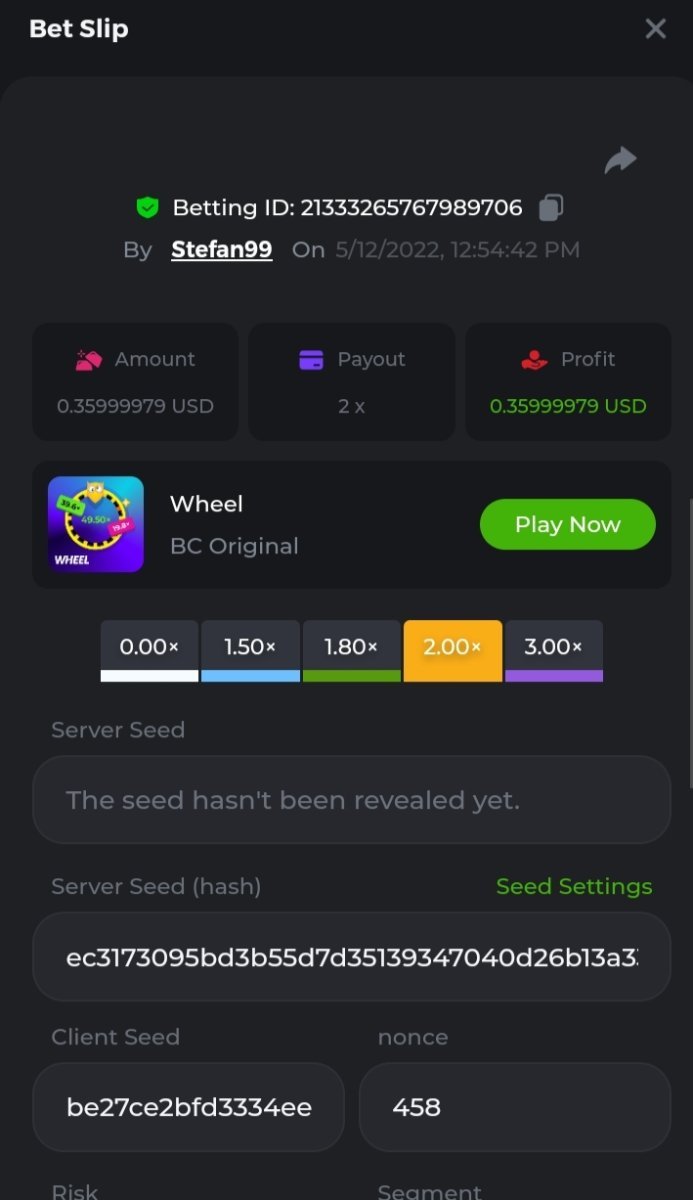Tap Play Now for Wheel
Image resolution: width=693 pixels, height=1200 pixels.
pyautogui.click(x=567, y=525)
